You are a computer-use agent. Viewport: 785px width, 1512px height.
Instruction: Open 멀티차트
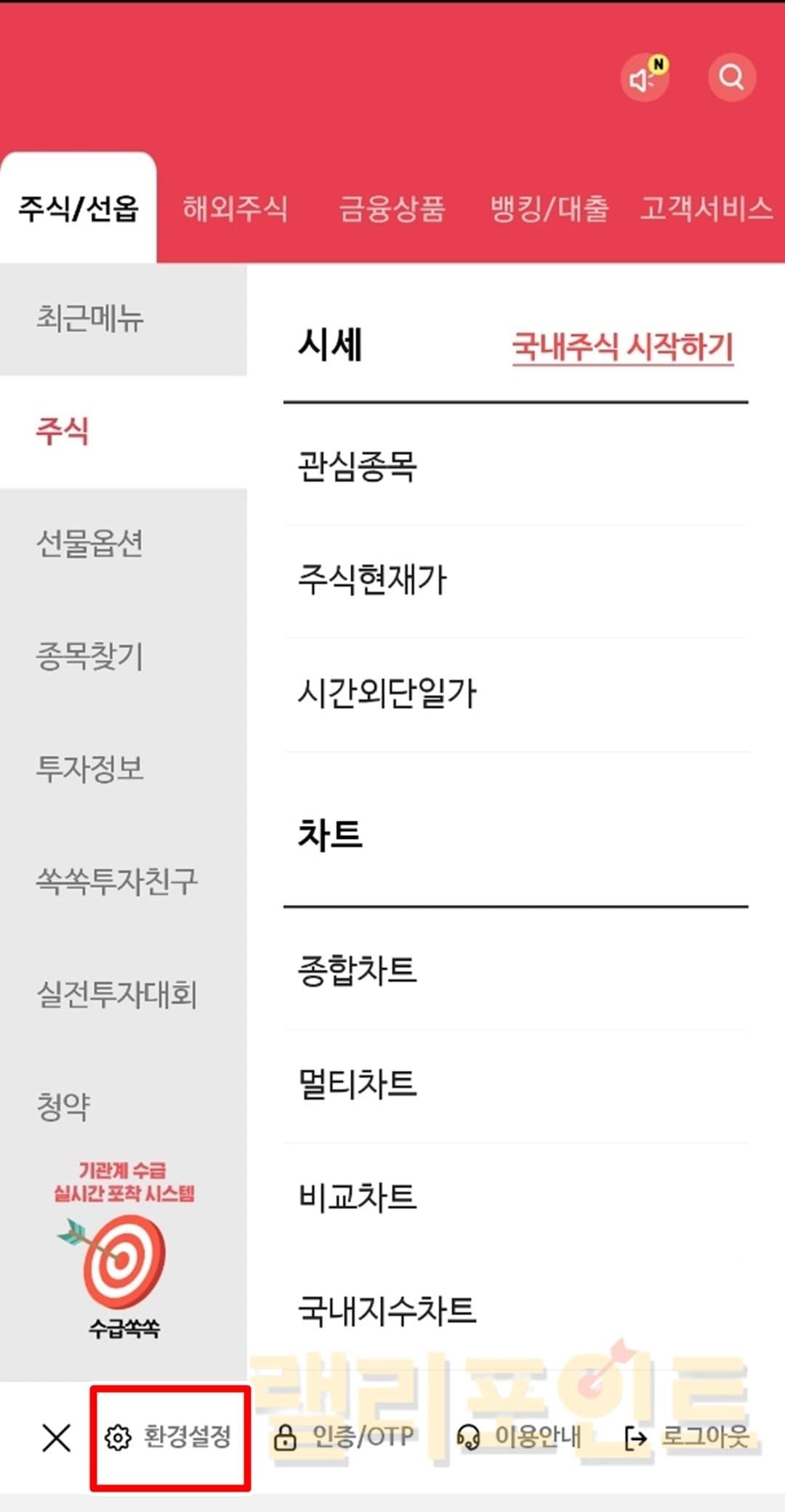pyautogui.click(x=358, y=1084)
